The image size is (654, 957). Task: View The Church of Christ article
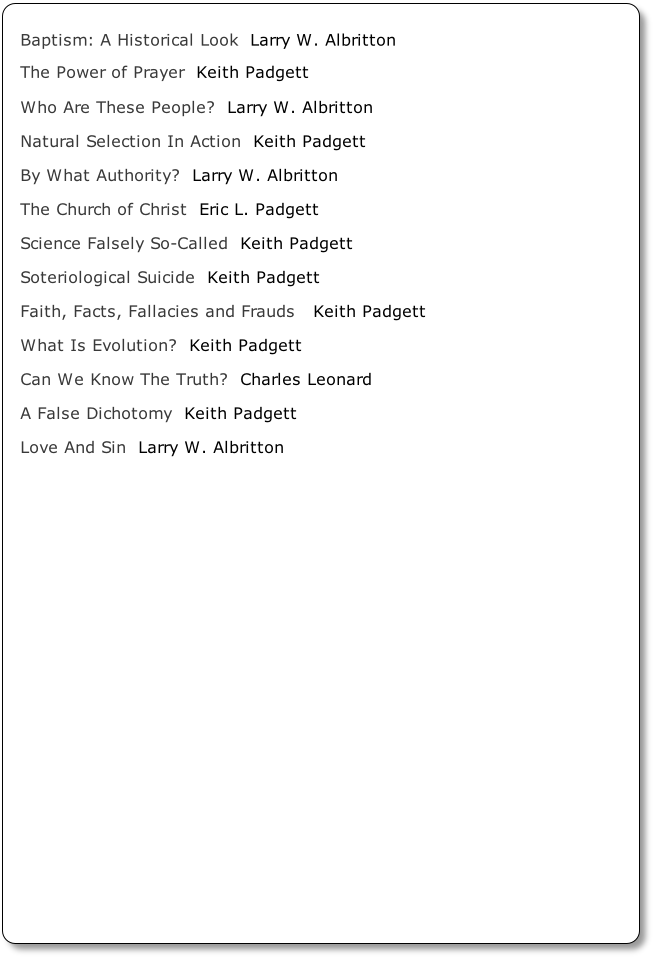click(x=103, y=209)
